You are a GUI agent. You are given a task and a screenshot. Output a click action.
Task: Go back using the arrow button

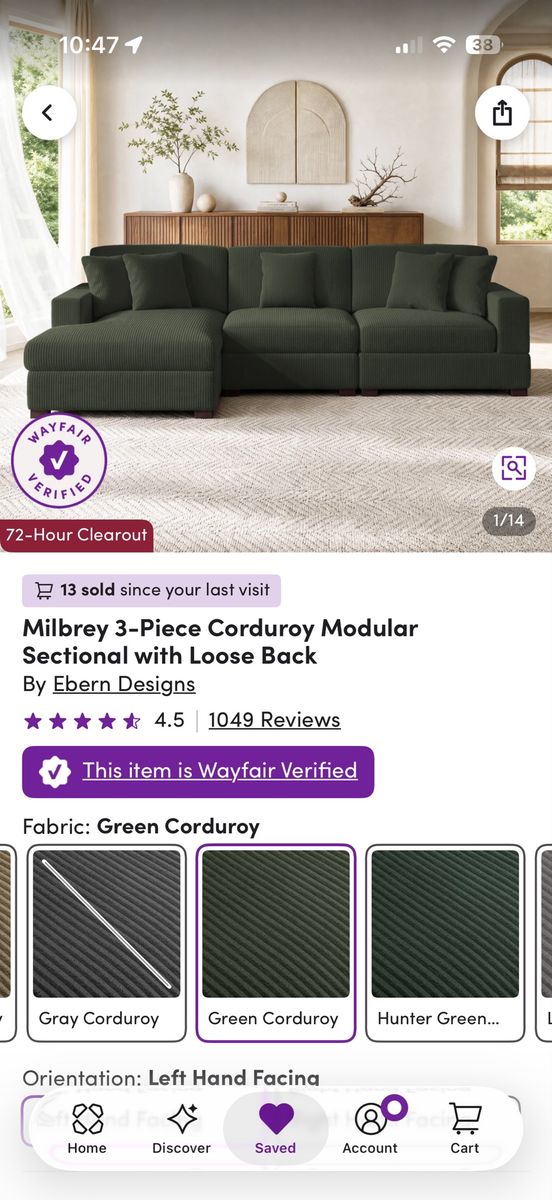coord(48,113)
